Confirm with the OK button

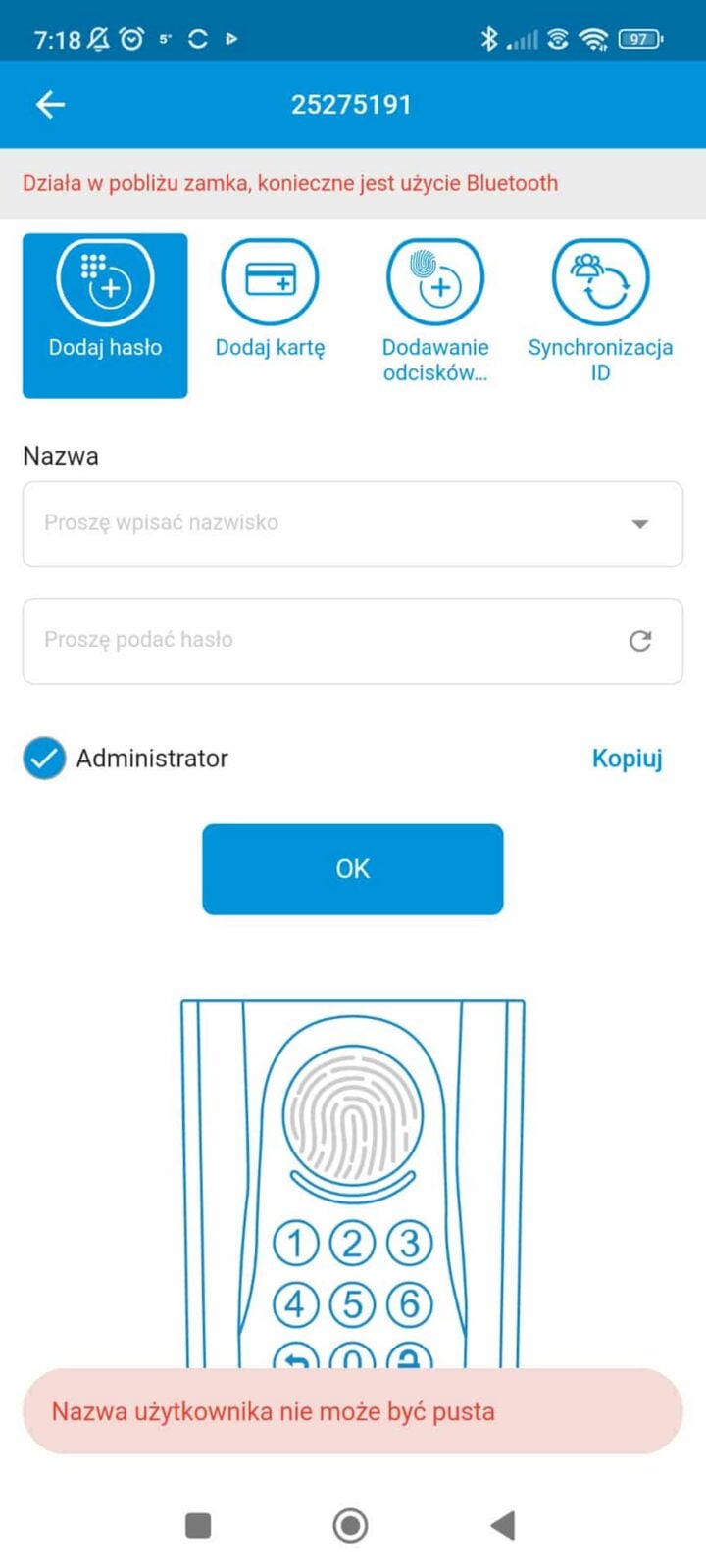(x=352, y=869)
